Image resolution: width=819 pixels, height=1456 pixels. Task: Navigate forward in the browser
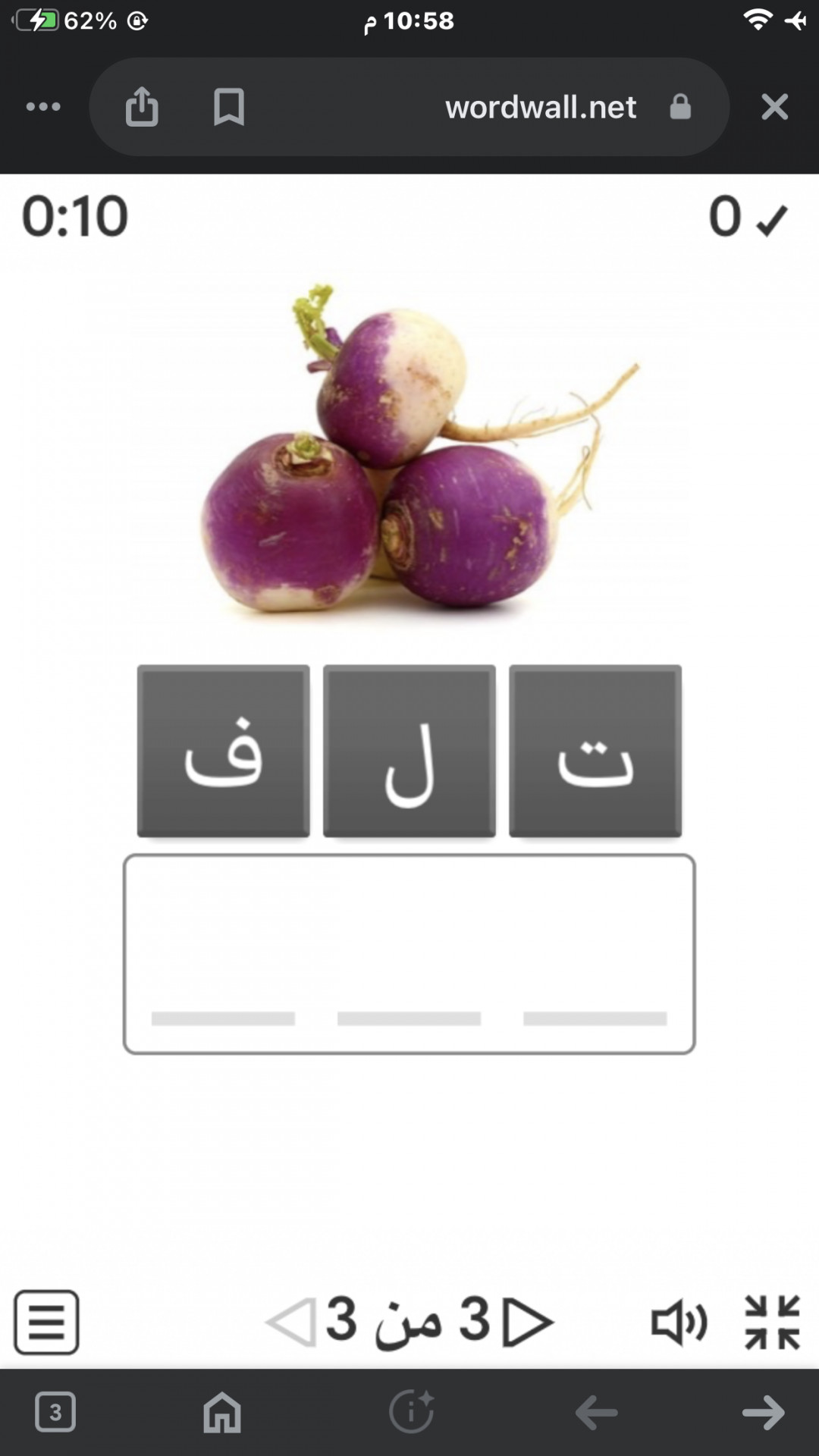(x=763, y=1412)
